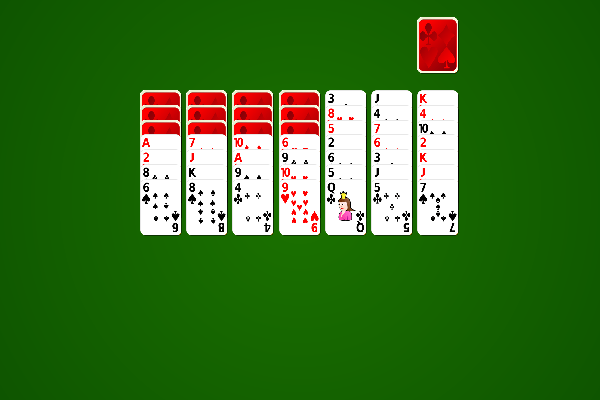Select the 6 of spades card
600x400 pixels.
point(160,208)
